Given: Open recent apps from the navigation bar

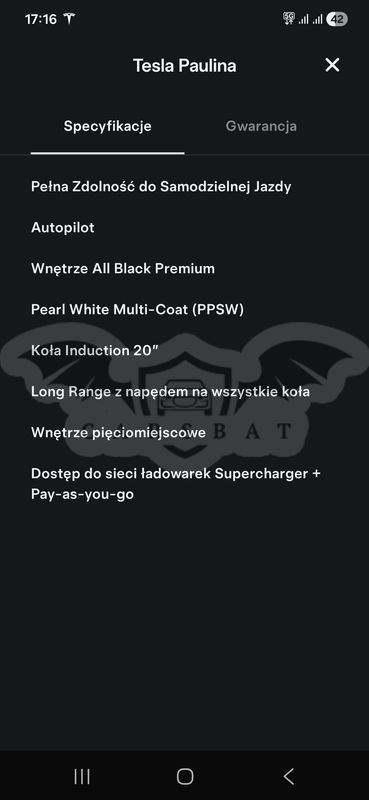Looking at the screenshot, I should (82, 776).
